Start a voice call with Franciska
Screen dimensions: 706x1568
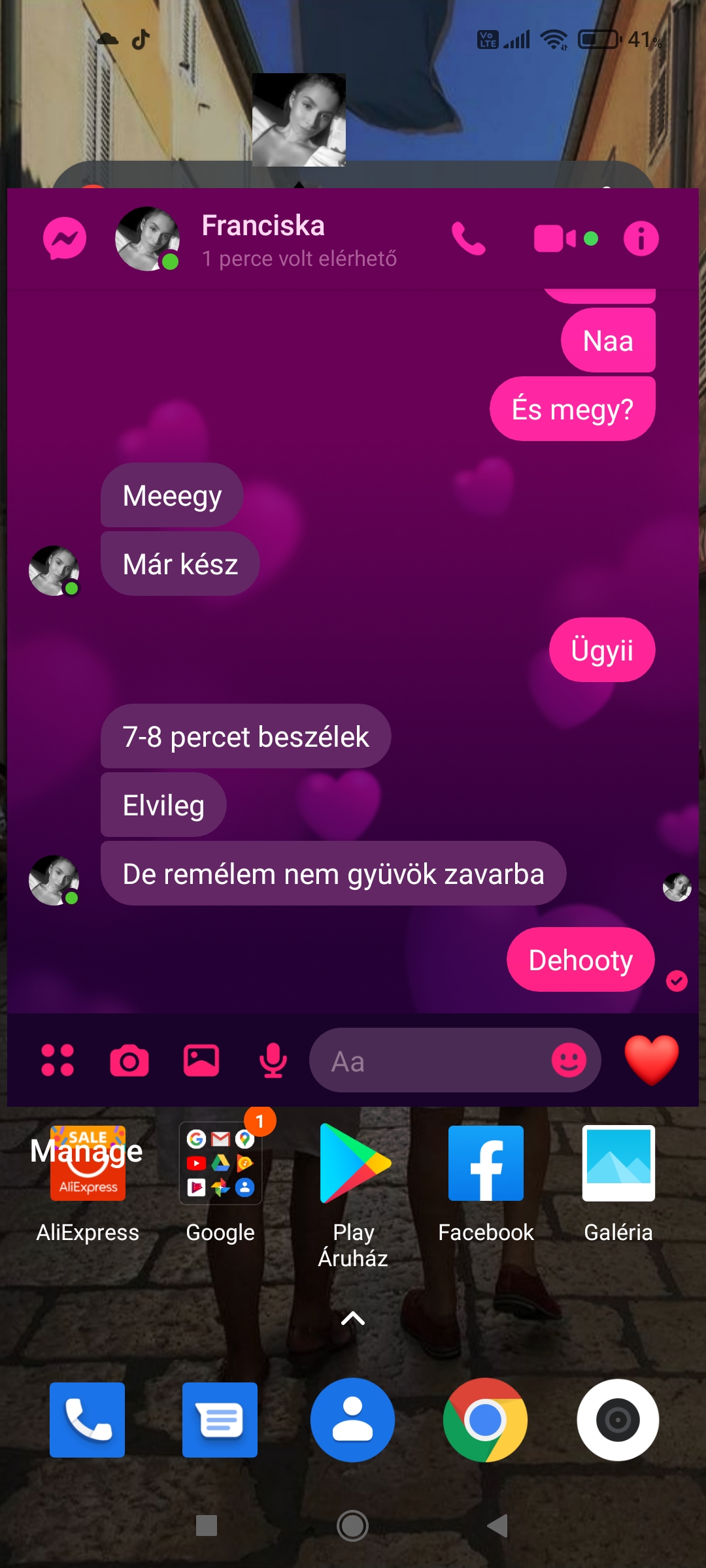click(469, 238)
